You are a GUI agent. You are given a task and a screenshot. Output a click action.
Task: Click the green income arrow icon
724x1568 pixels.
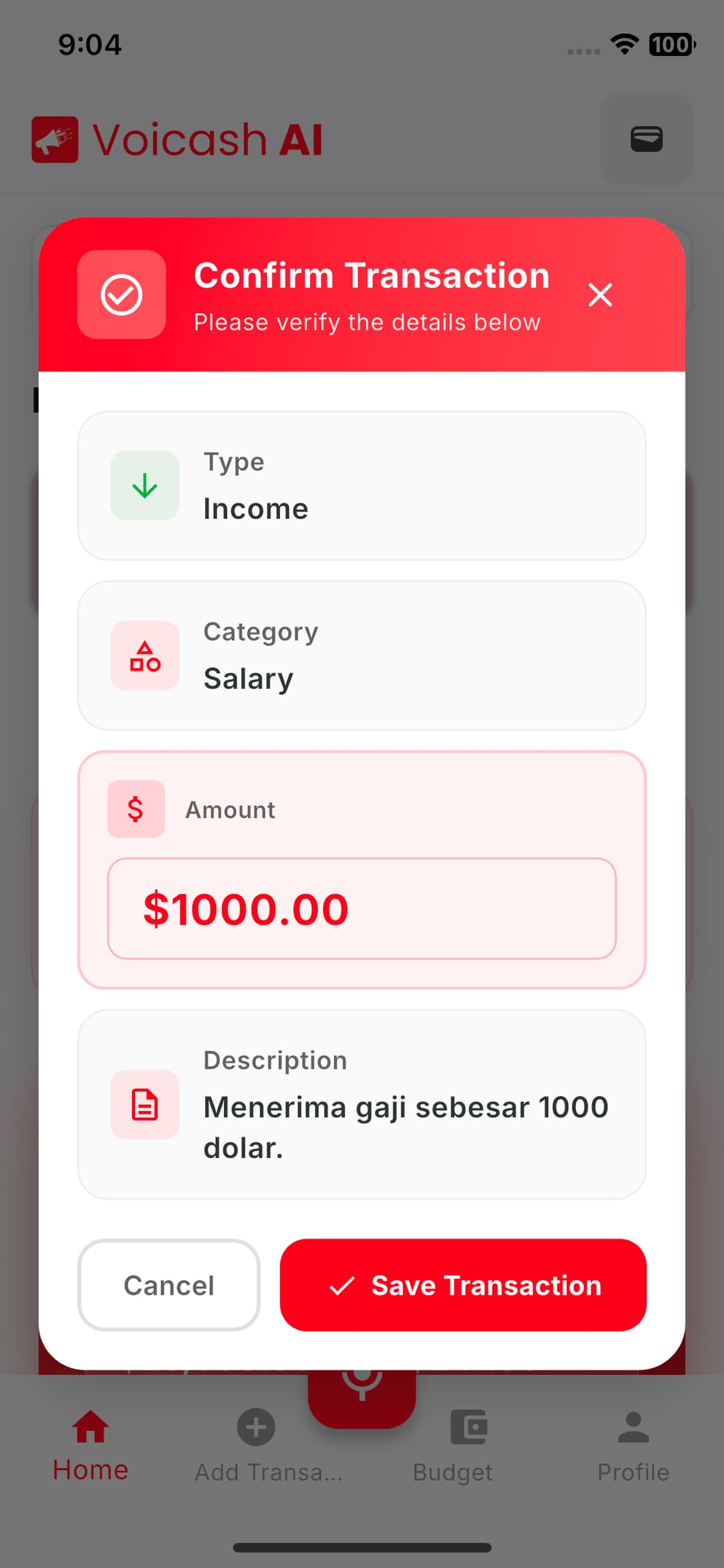tap(145, 485)
